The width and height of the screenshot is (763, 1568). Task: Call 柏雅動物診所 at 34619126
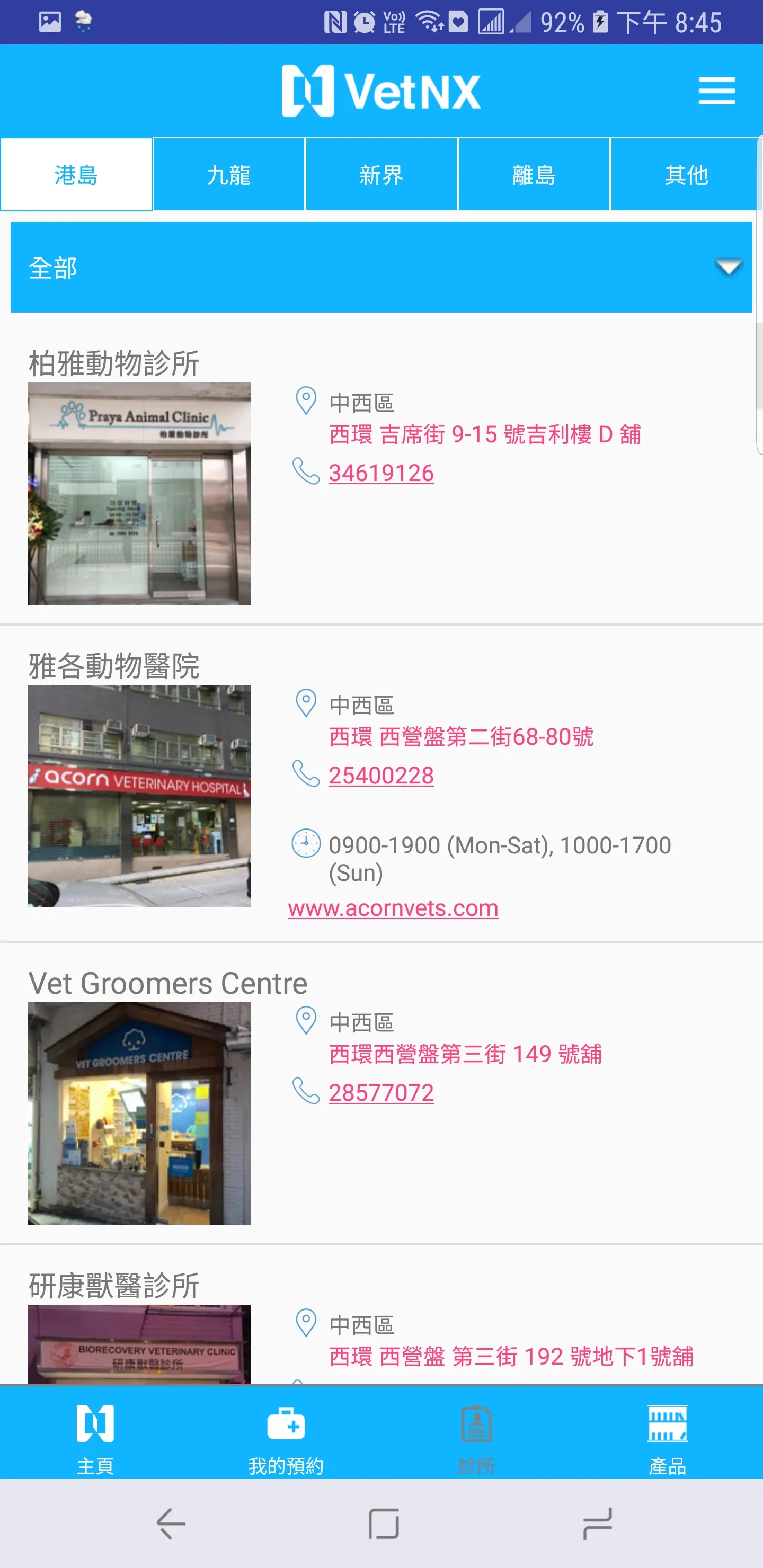click(381, 473)
